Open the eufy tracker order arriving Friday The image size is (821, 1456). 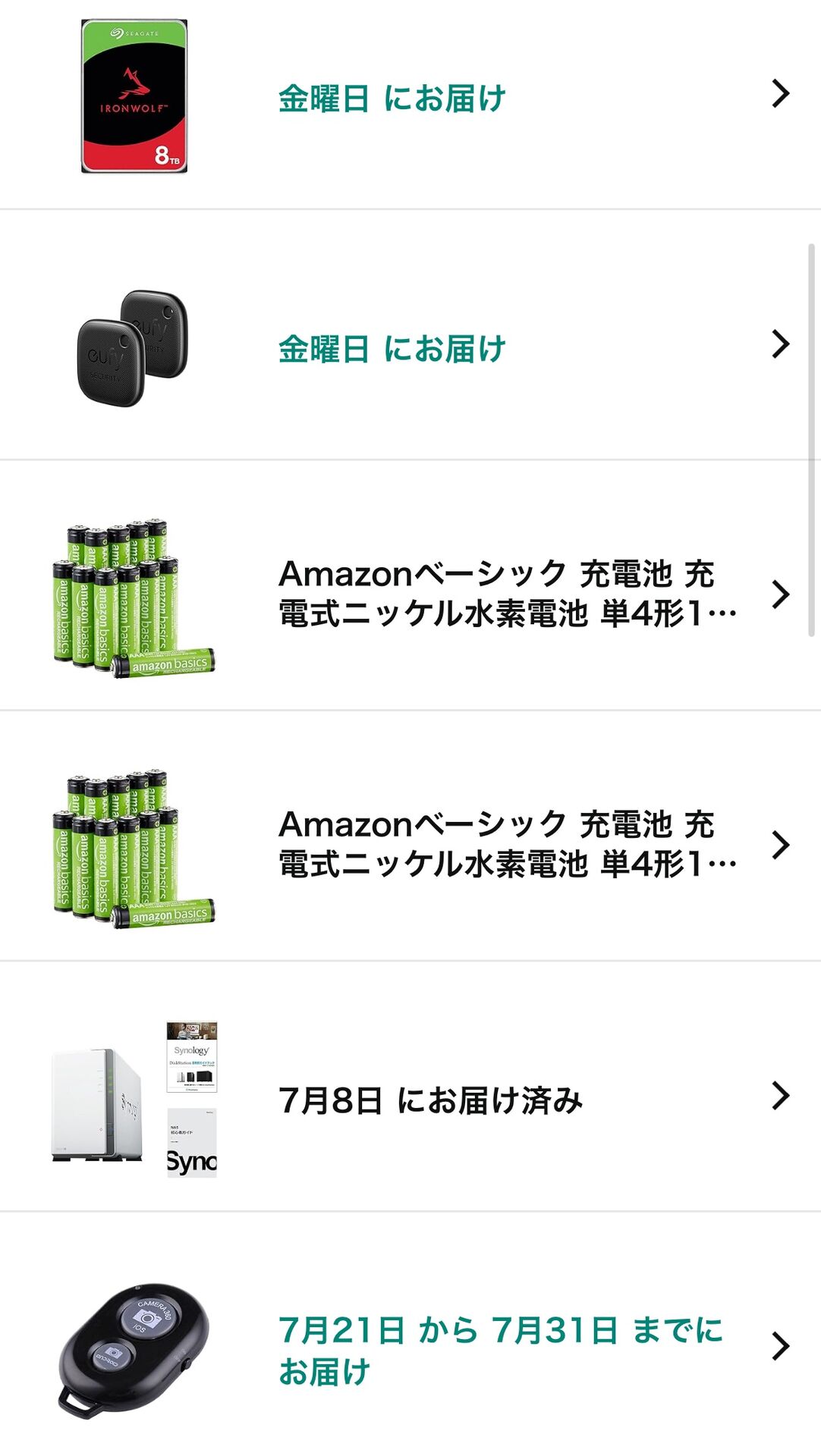coord(410,347)
